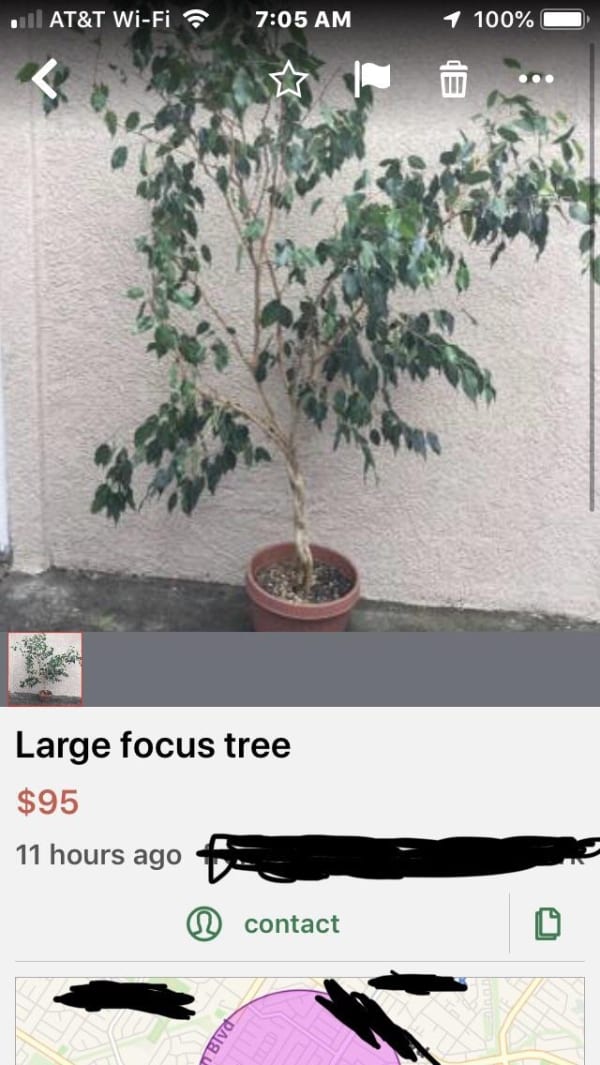This screenshot has width=600, height=1065.
Task: Hide the listing with the trash icon
Action: point(453,79)
